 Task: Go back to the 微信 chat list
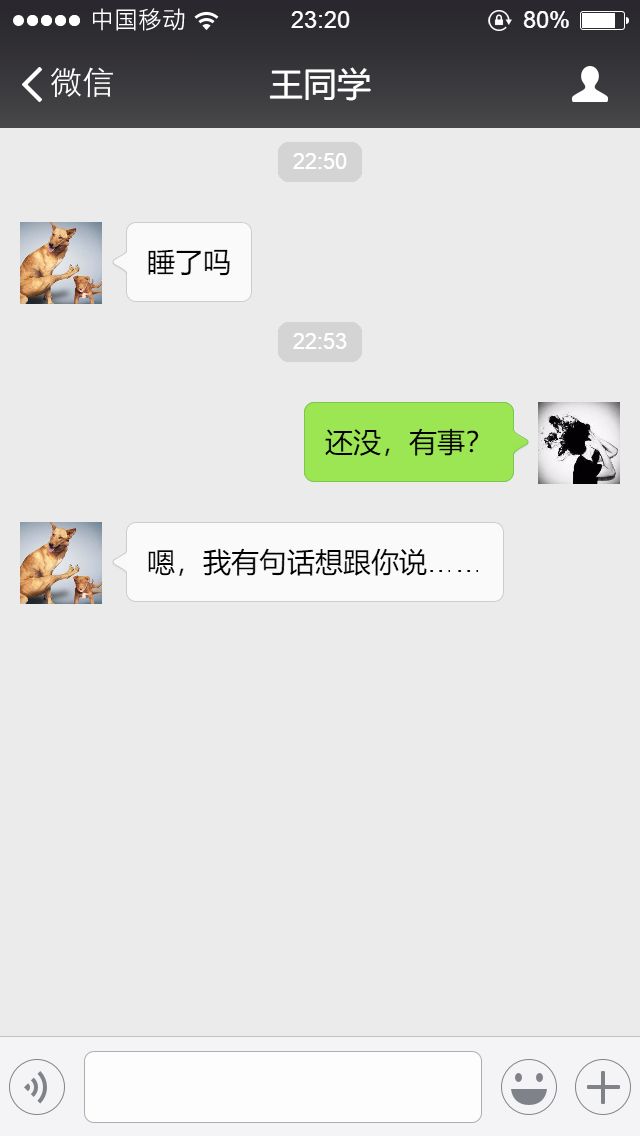pos(67,83)
